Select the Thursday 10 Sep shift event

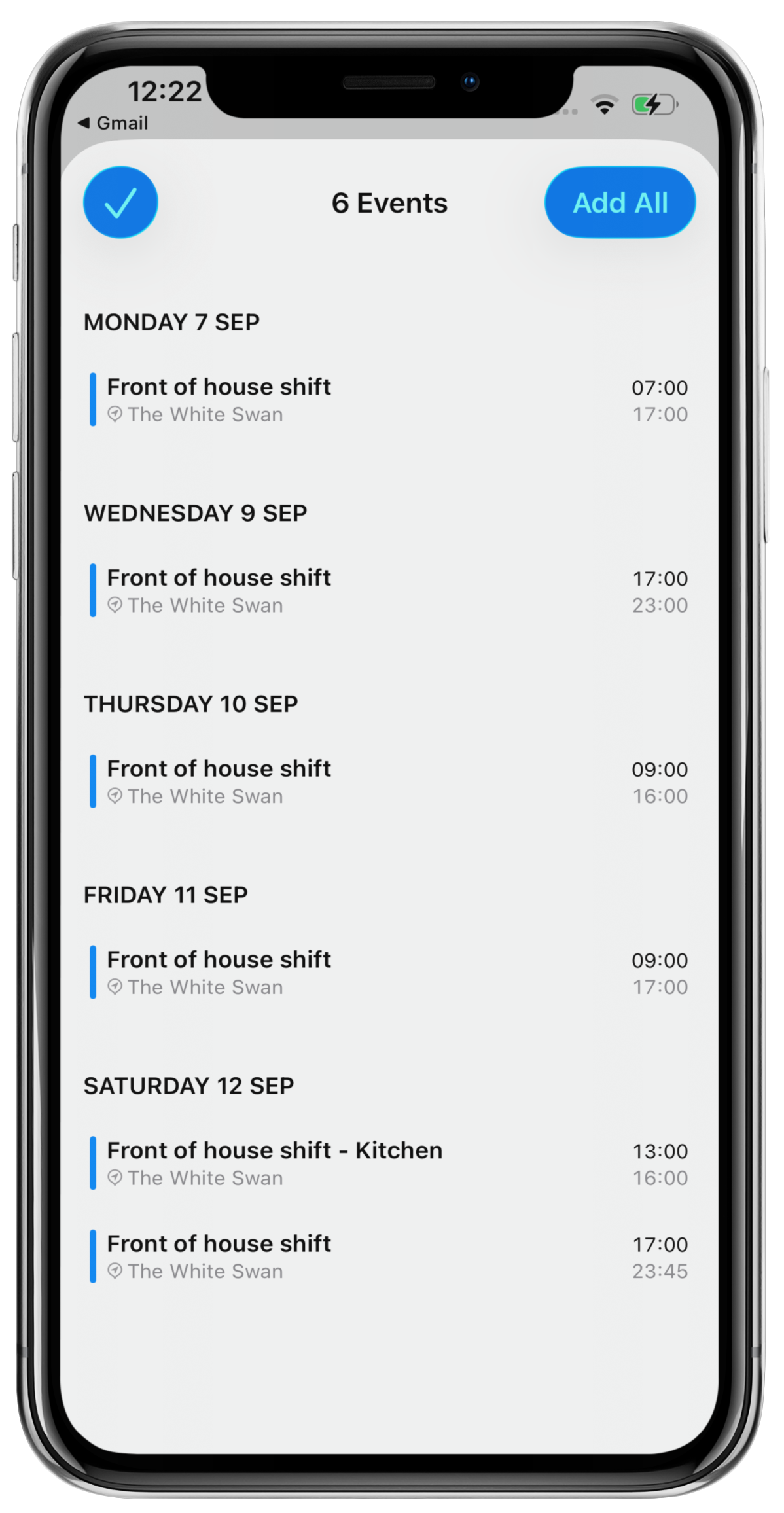(389, 782)
